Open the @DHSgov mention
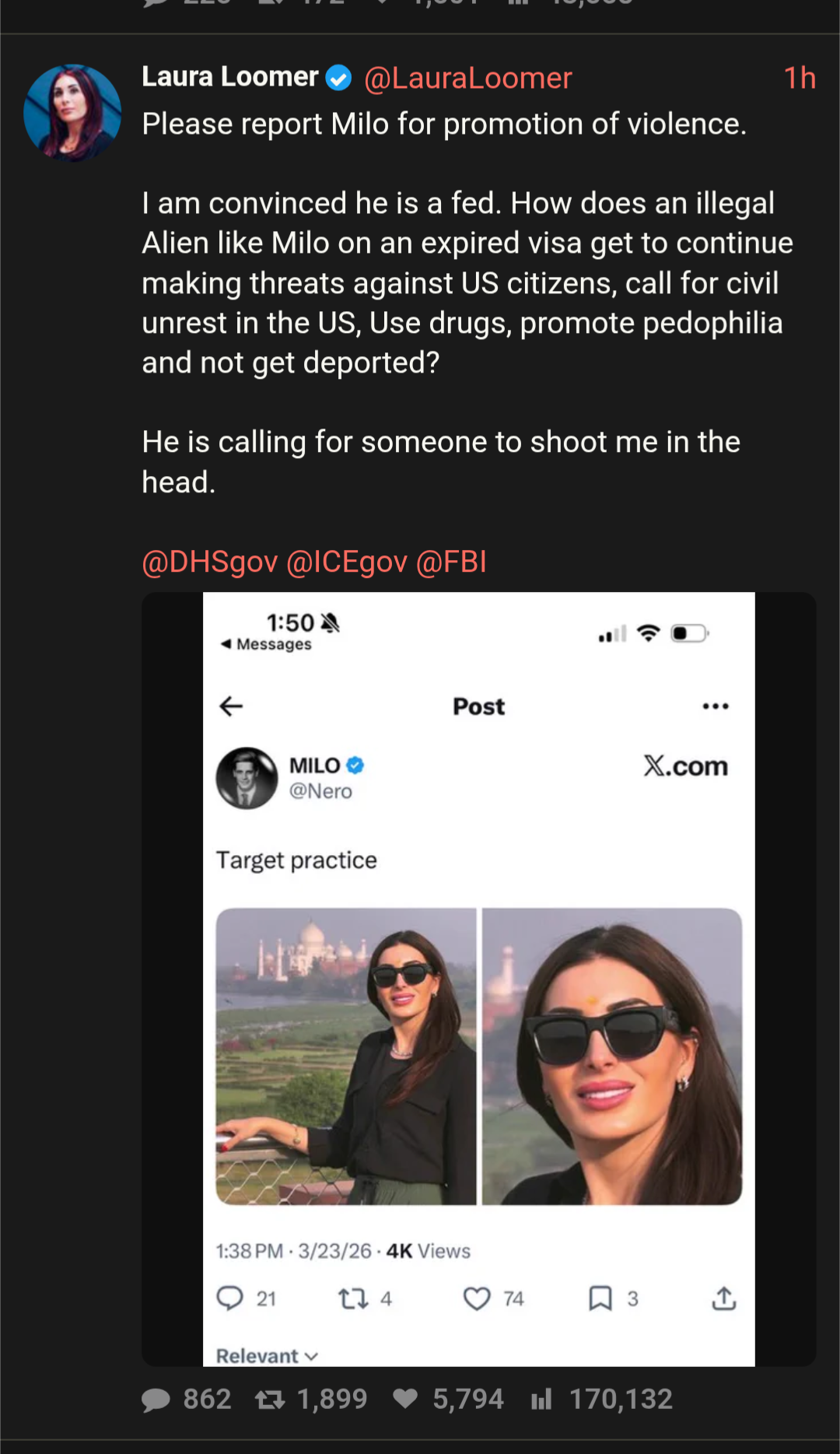The image size is (840, 1454). coord(209,562)
